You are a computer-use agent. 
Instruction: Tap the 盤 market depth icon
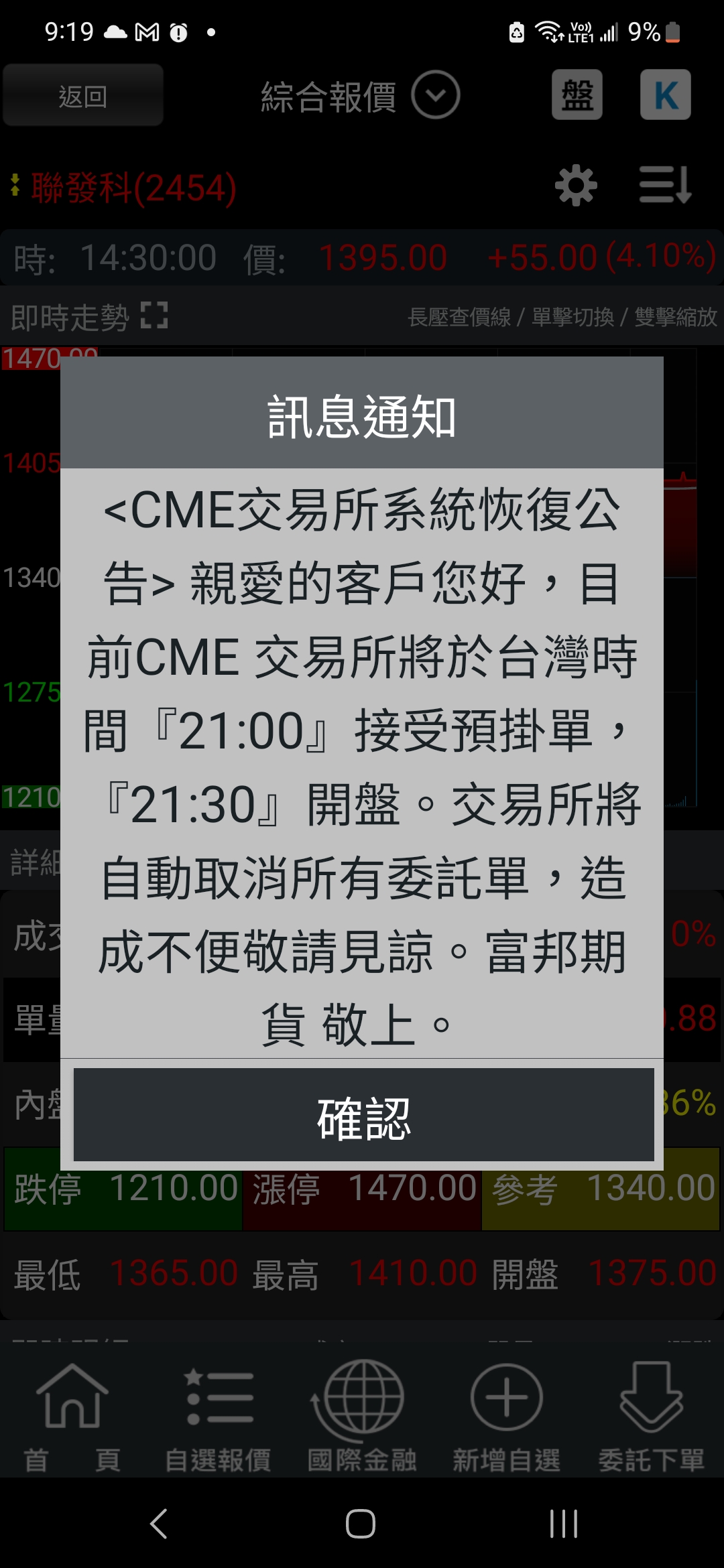click(x=577, y=95)
